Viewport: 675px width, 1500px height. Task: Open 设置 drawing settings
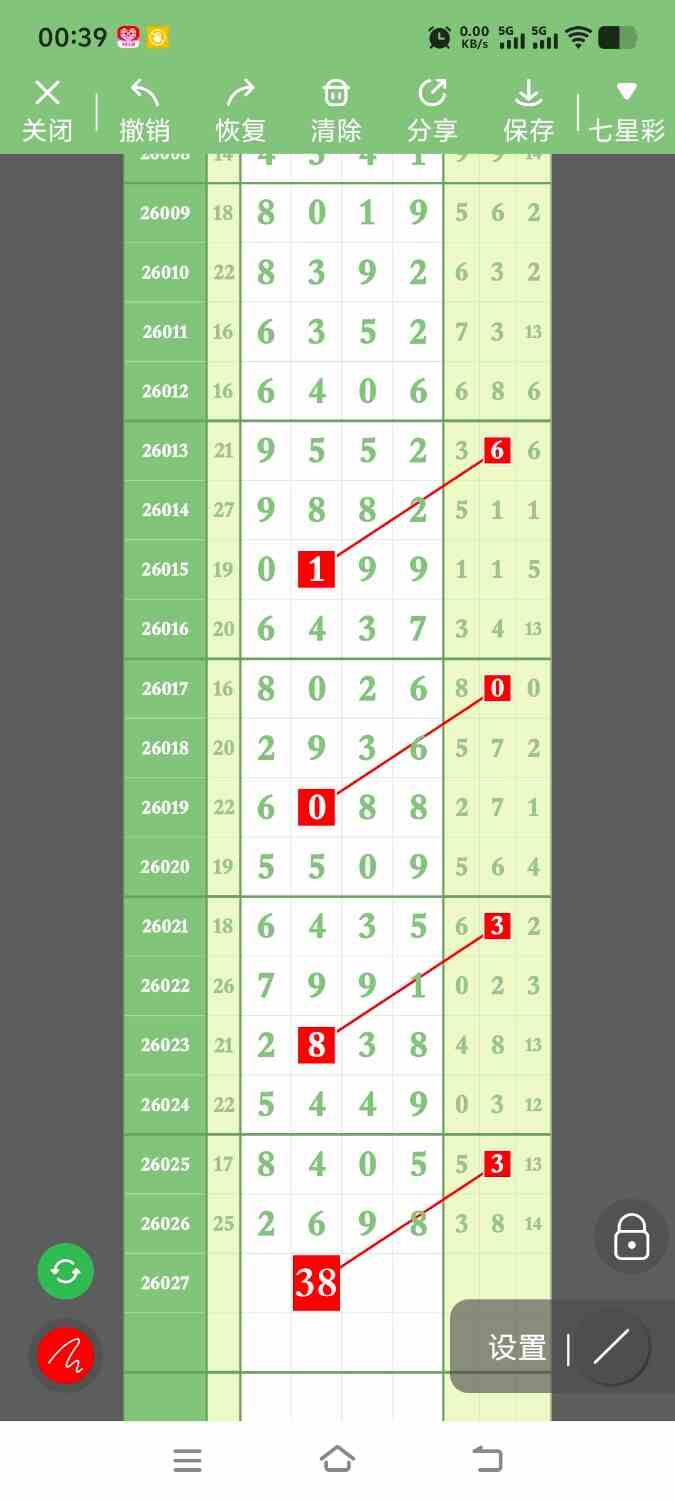[517, 1348]
